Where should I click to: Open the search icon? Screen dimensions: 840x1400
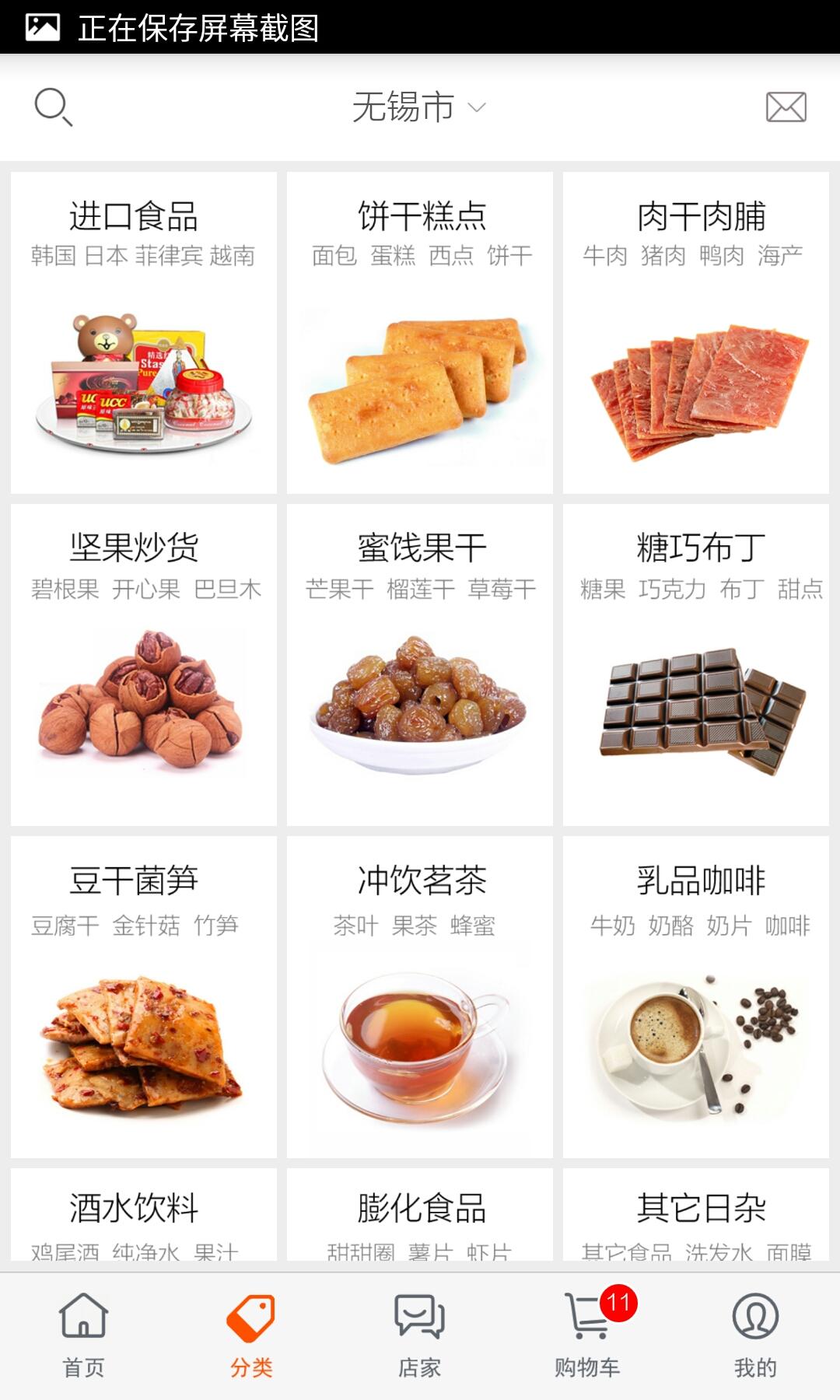coord(54,107)
